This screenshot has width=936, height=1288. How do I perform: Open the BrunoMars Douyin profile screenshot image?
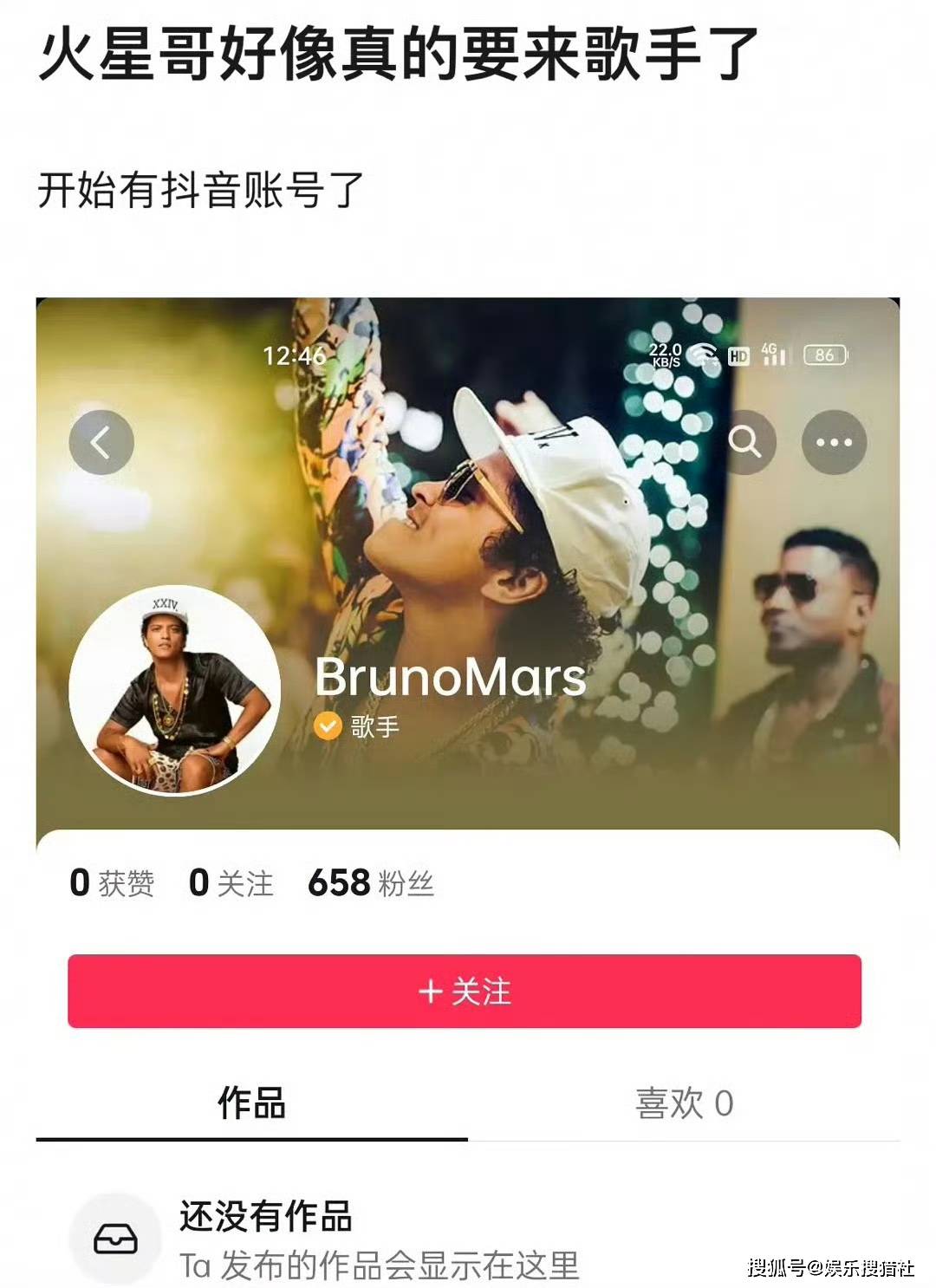pos(468,780)
